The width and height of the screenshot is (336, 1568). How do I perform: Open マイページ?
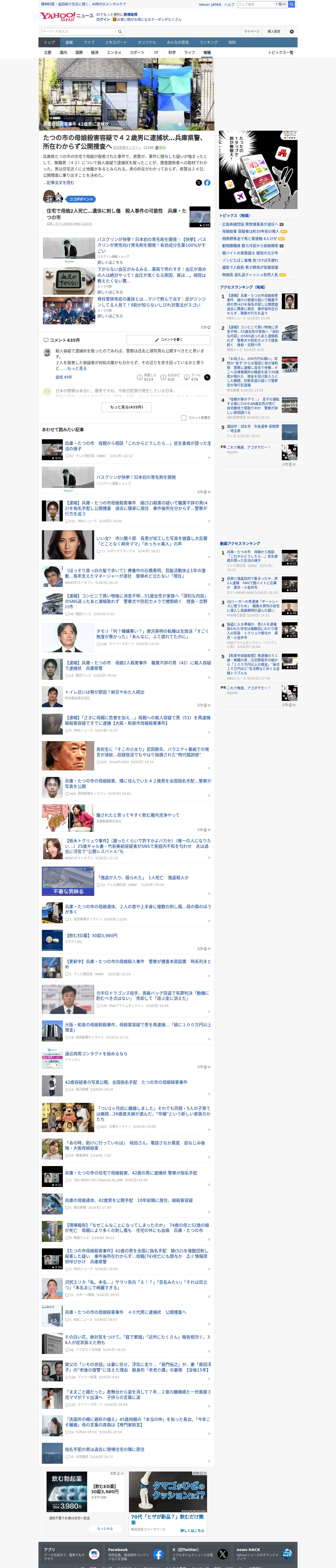pyautogui.click(x=252, y=32)
